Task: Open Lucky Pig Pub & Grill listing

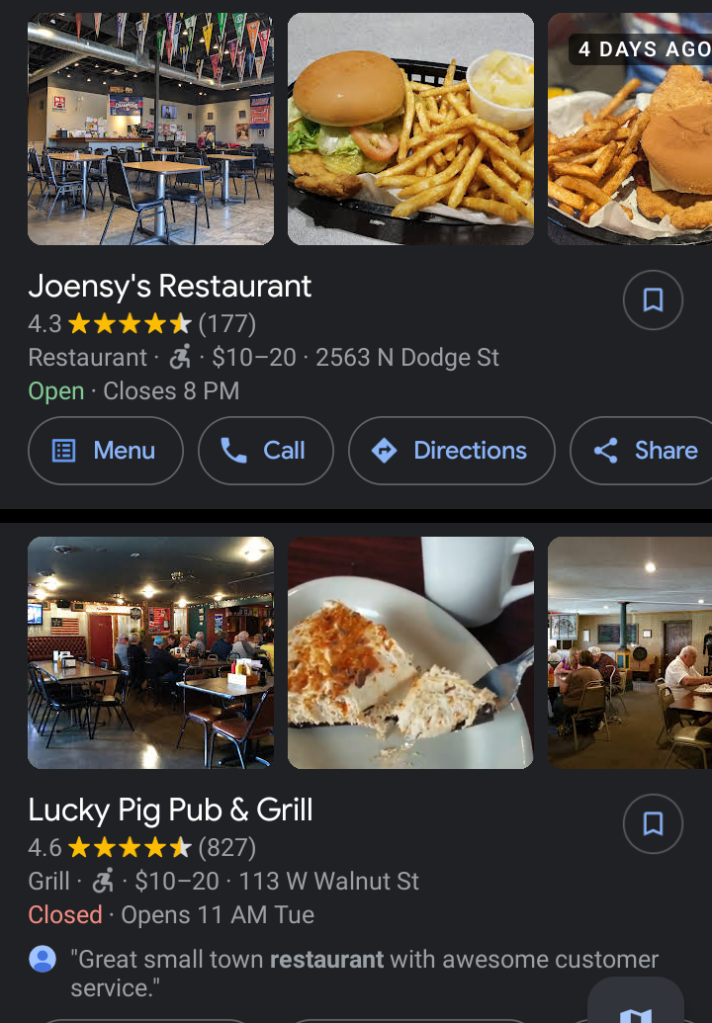Action: click(170, 810)
